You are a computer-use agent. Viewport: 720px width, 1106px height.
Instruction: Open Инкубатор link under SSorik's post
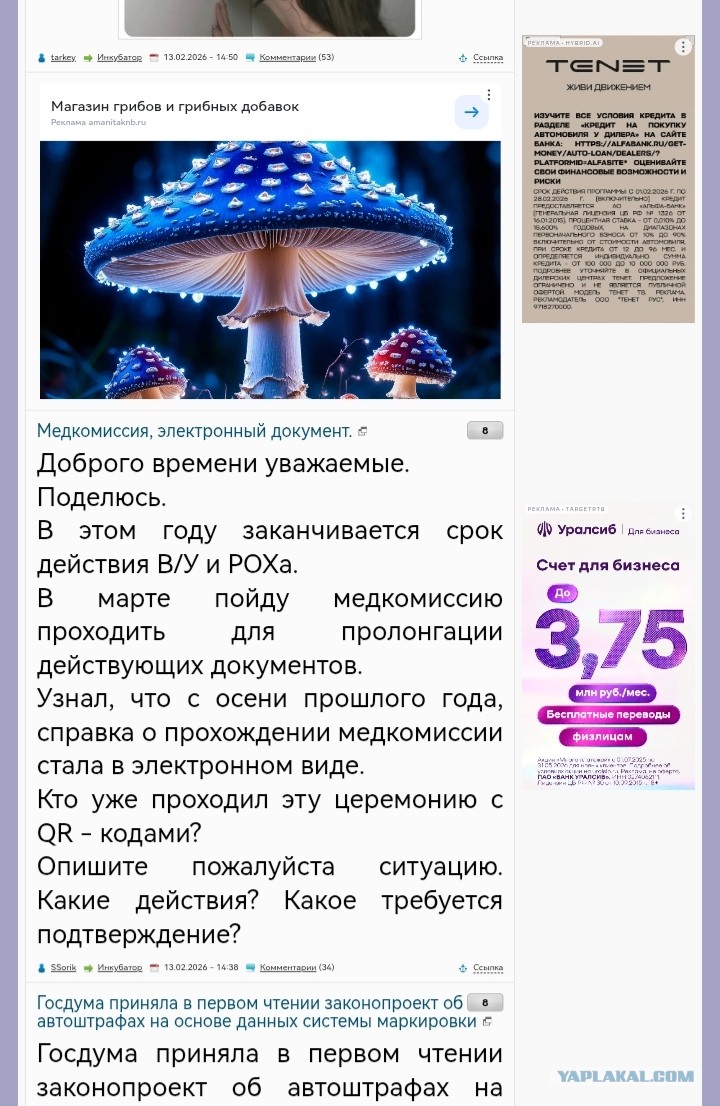pos(119,967)
